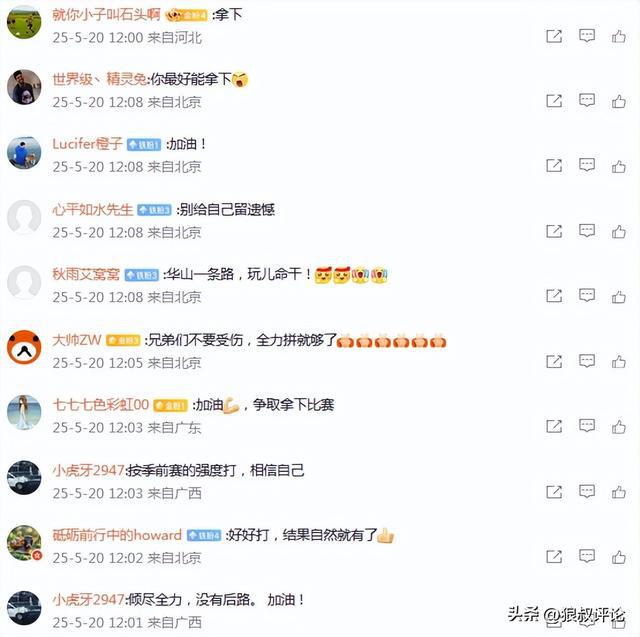The height and width of the screenshot is (637, 640).
Task: Like the comment by 就你小子叫石头啊
Action: (621, 36)
